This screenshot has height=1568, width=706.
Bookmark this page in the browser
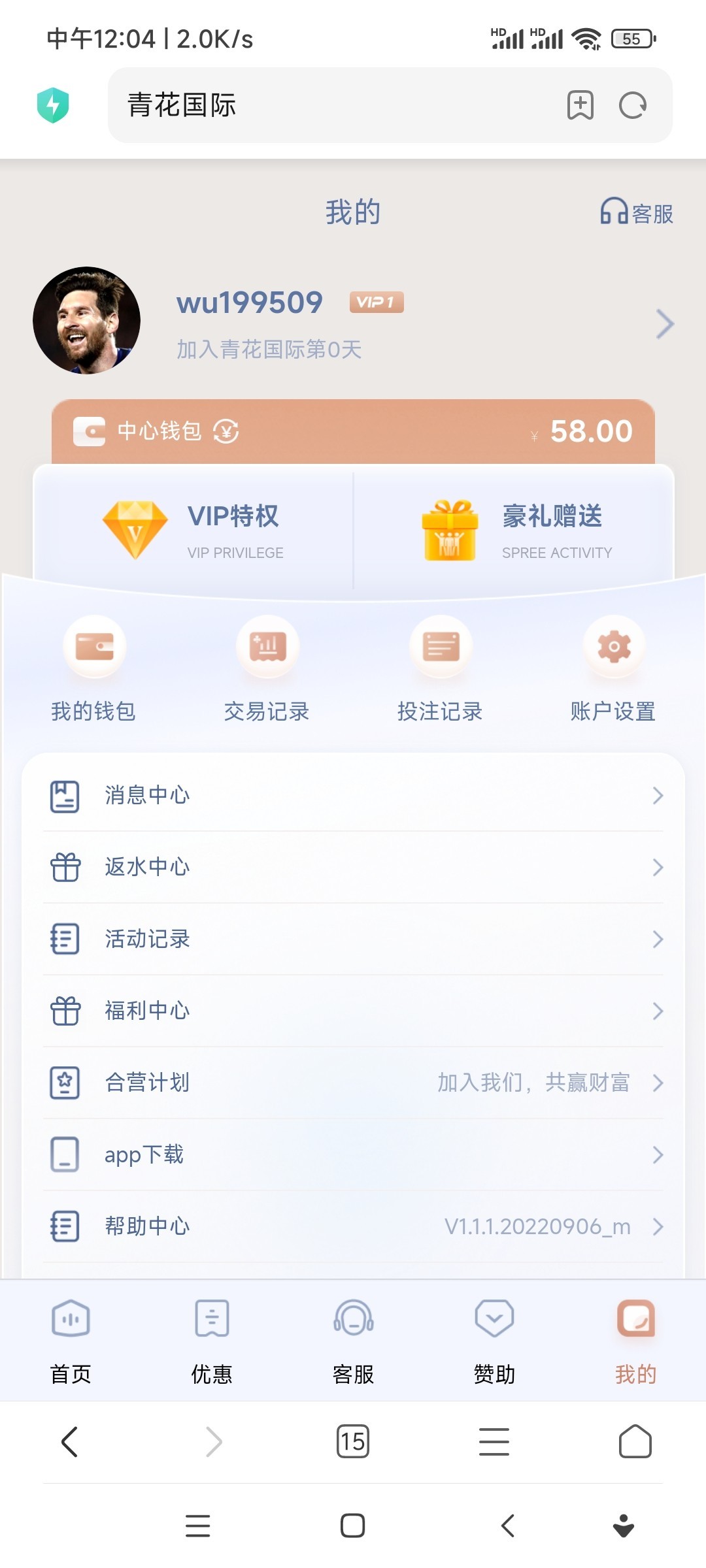580,105
